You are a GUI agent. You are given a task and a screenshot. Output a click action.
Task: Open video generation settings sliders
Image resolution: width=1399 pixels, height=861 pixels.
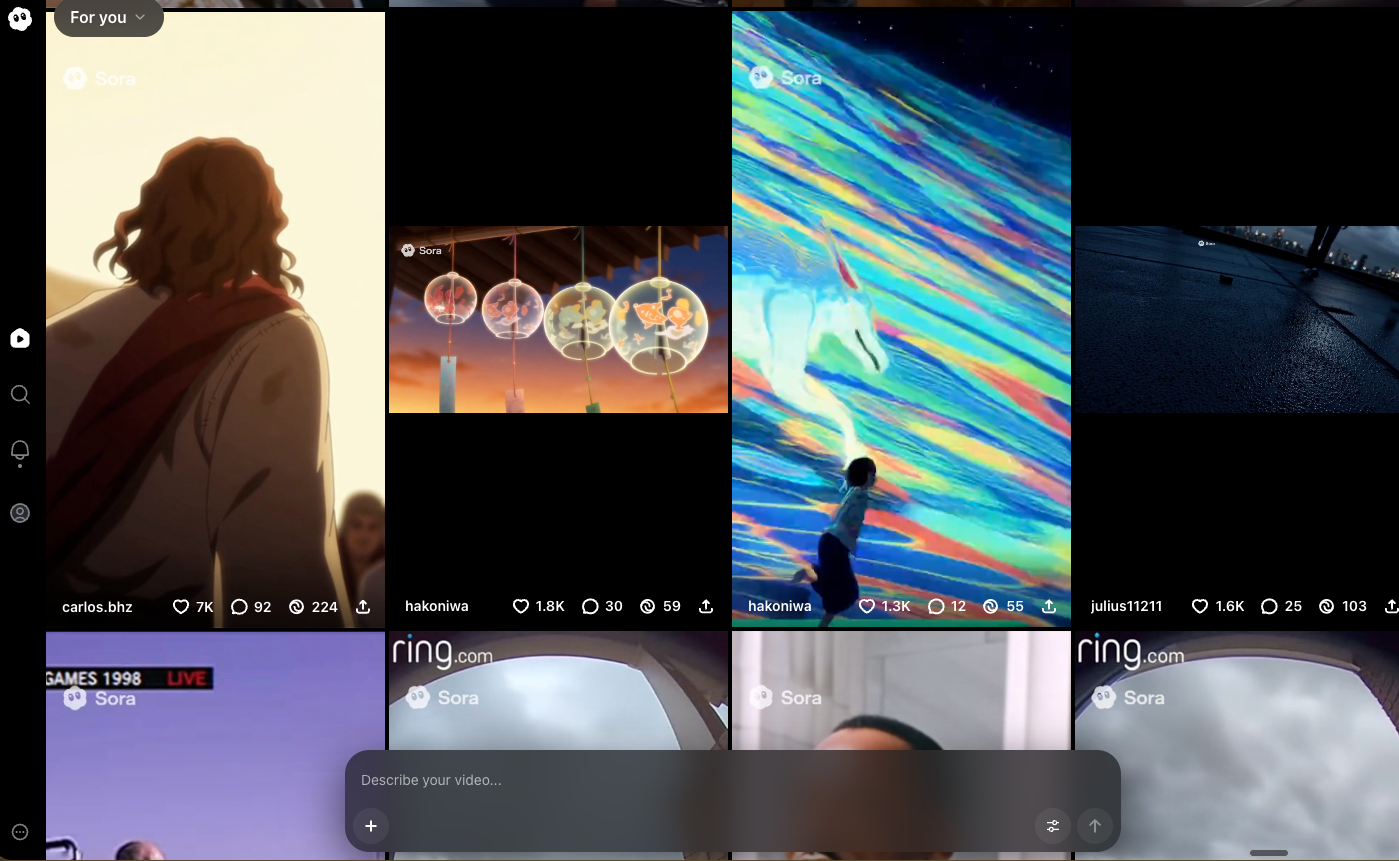click(1053, 826)
